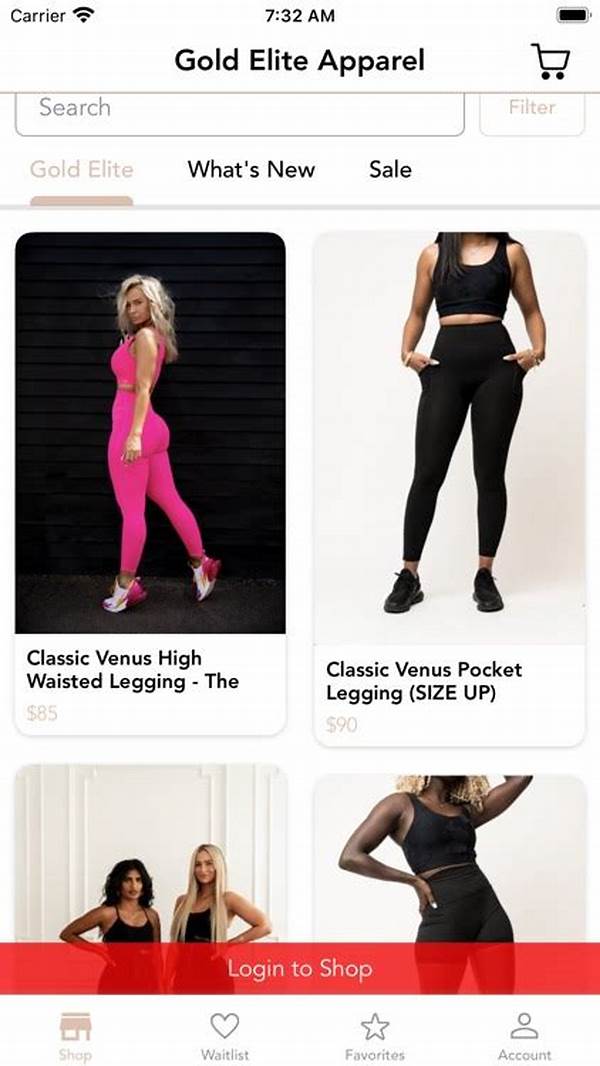600x1066 pixels.
Task: Tap the Search field
Action: click(240, 110)
